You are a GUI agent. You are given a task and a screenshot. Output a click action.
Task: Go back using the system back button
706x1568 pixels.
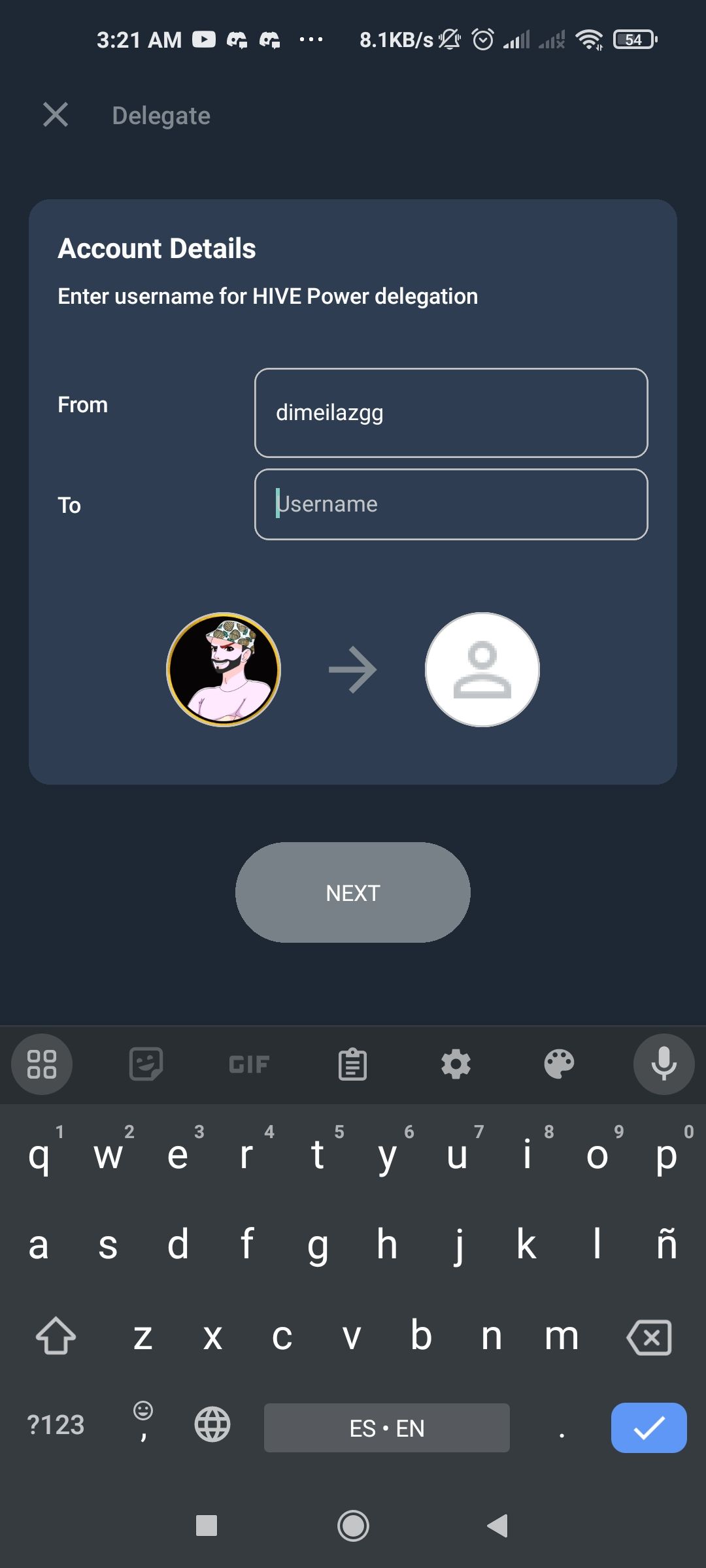[x=498, y=1526]
